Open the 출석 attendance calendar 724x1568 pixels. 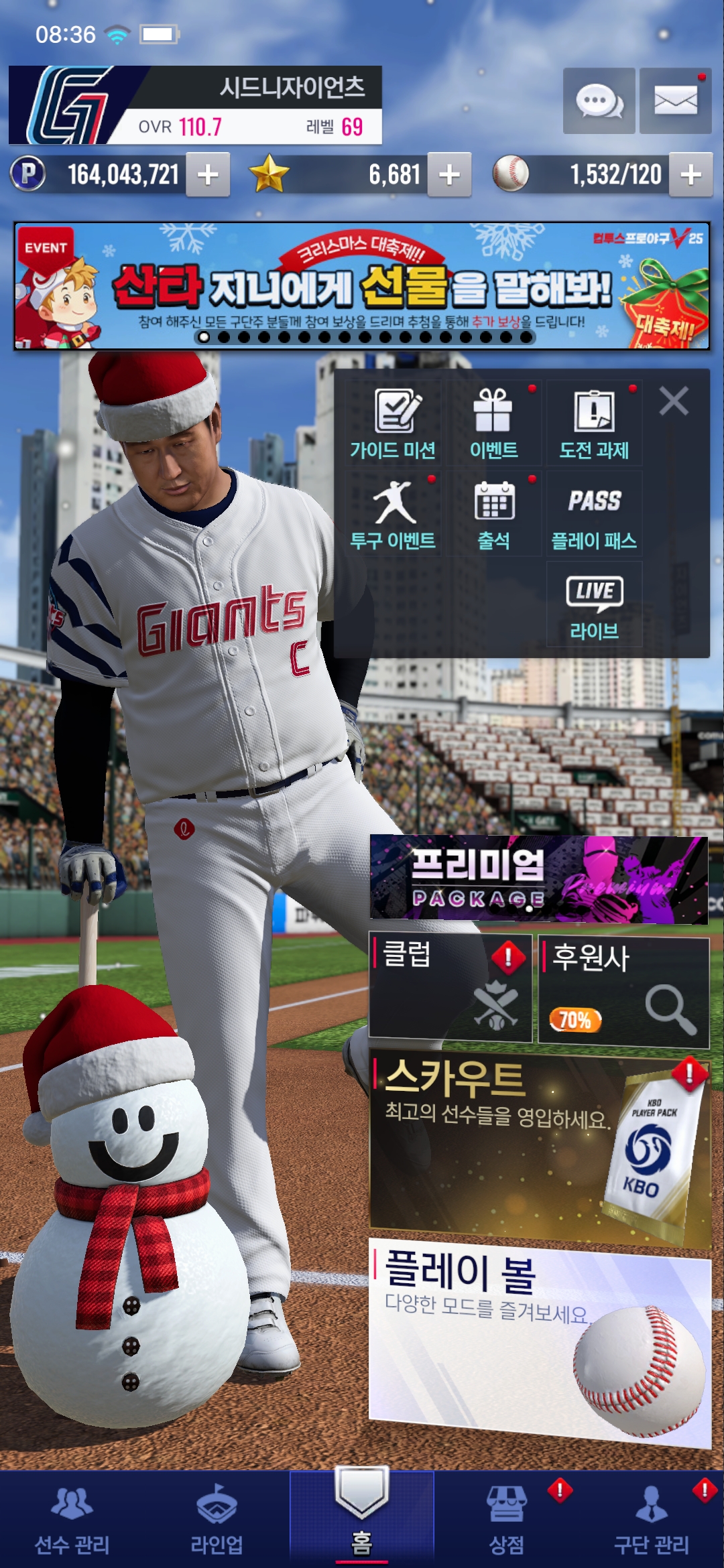click(494, 514)
